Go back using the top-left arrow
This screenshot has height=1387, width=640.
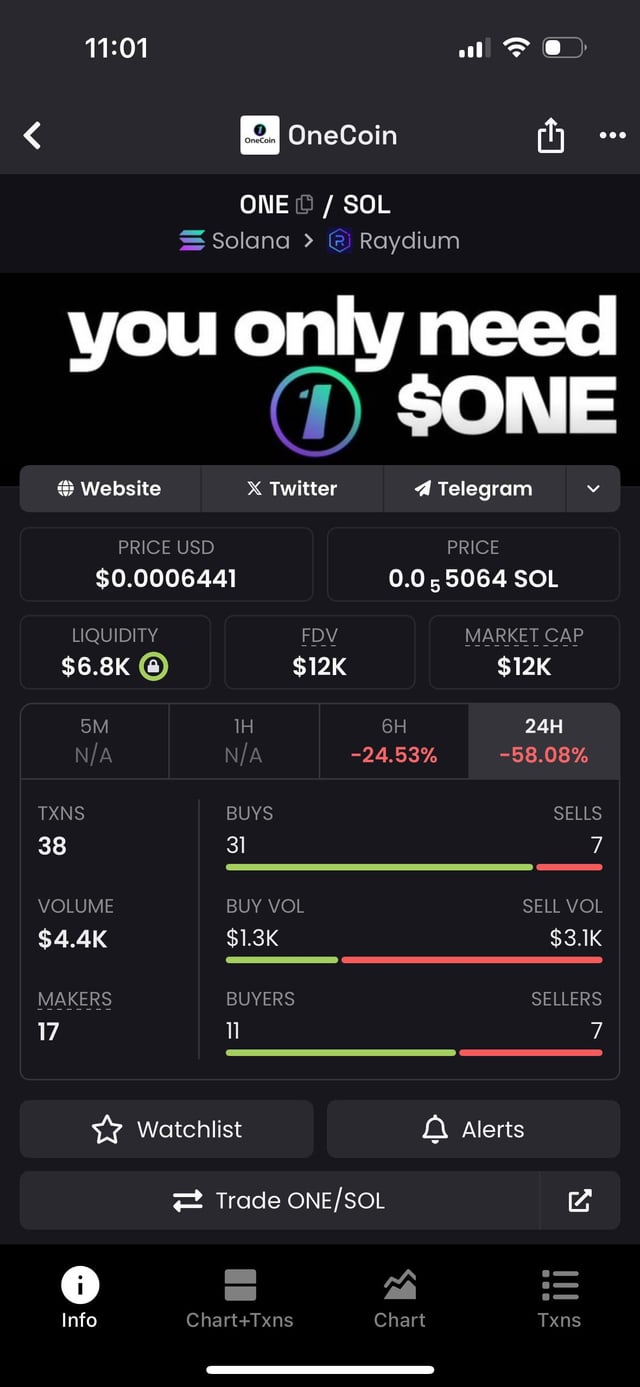(33, 135)
